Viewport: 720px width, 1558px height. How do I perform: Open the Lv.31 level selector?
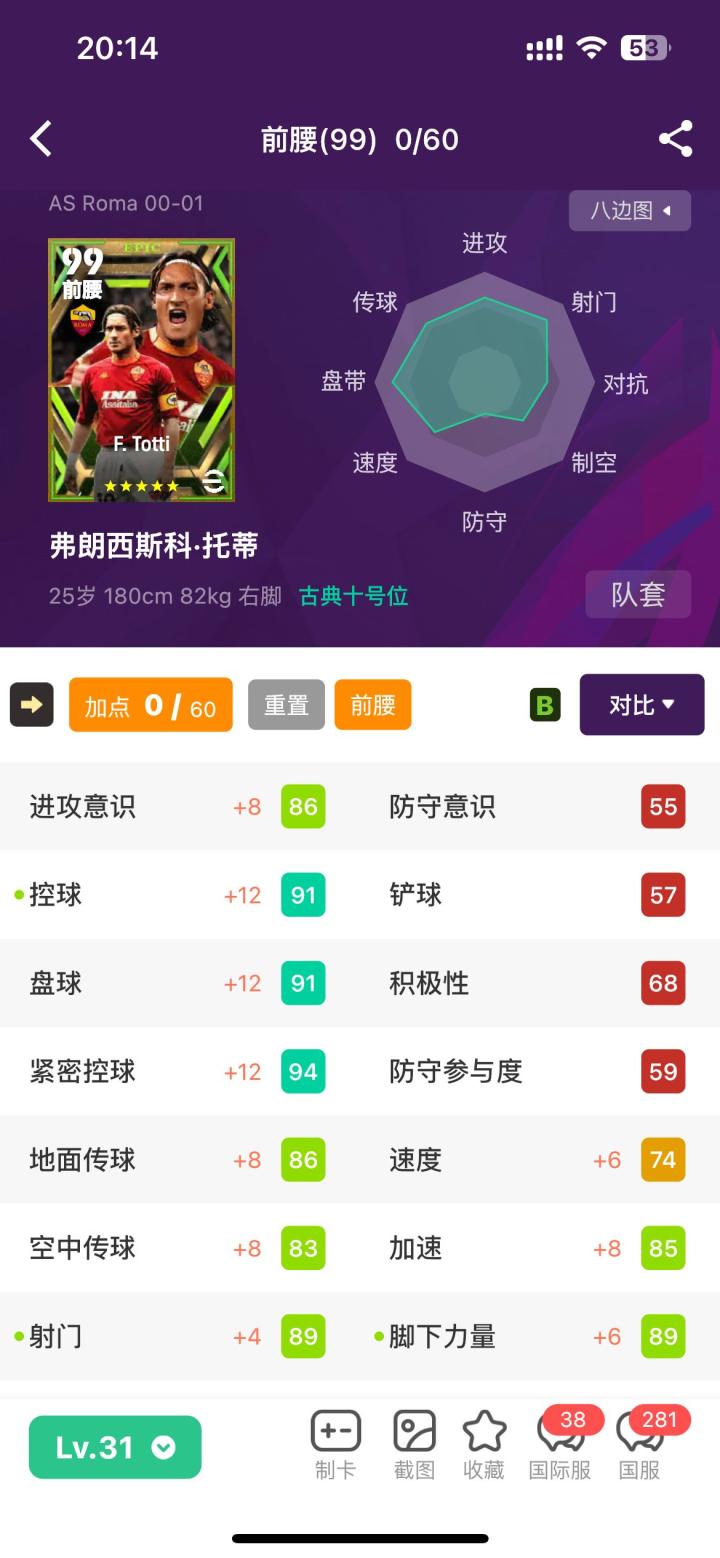pyautogui.click(x=115, y=1447)
